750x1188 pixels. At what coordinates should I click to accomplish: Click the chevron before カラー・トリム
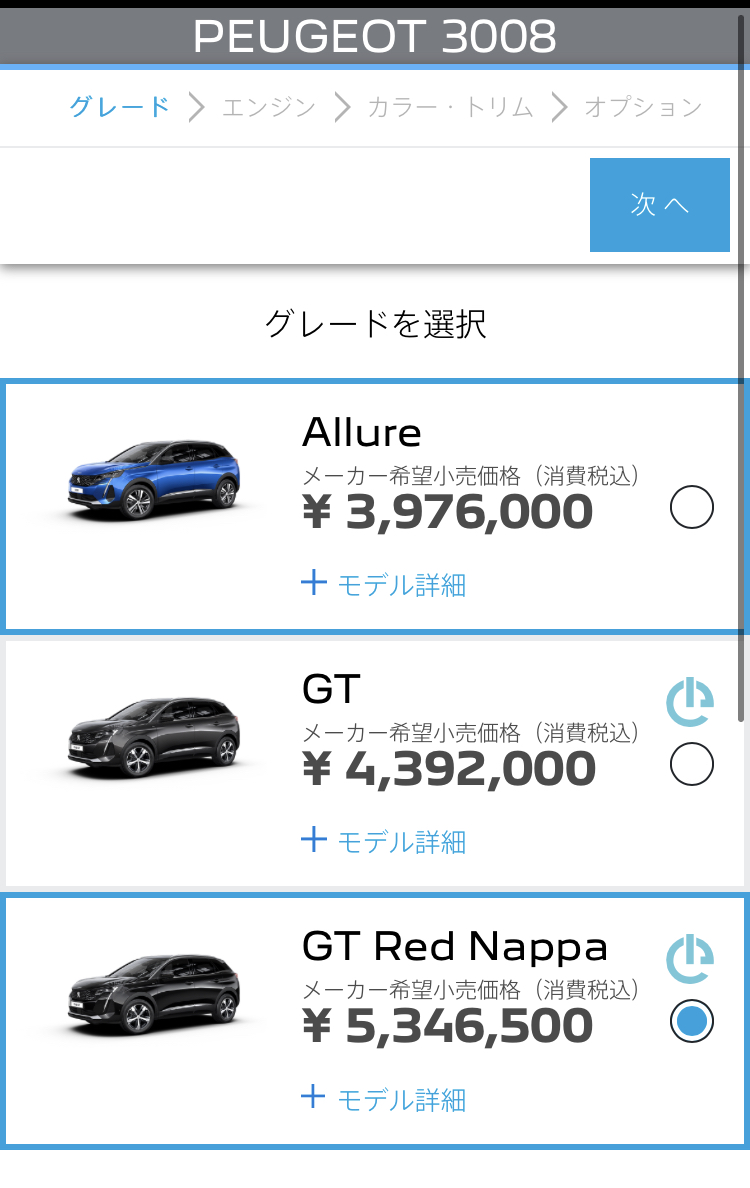pos(346,107)
